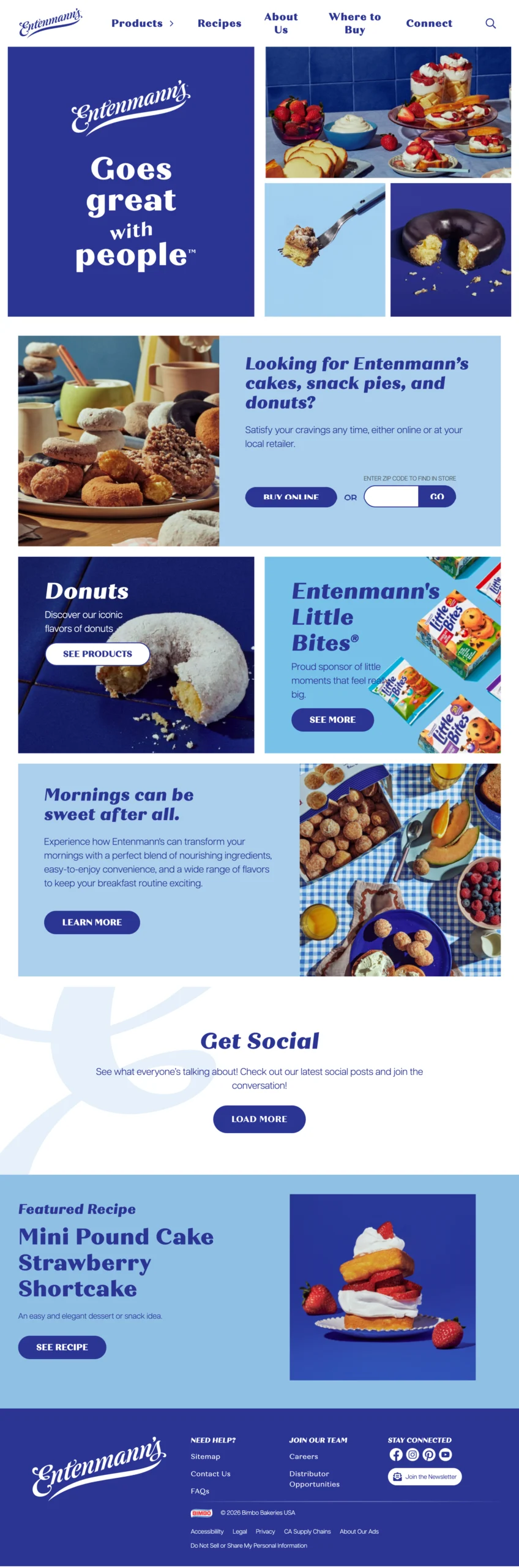See the strawberry shortcake recipe
This screenshot has width=519, height=1568.
point(62,1347)
